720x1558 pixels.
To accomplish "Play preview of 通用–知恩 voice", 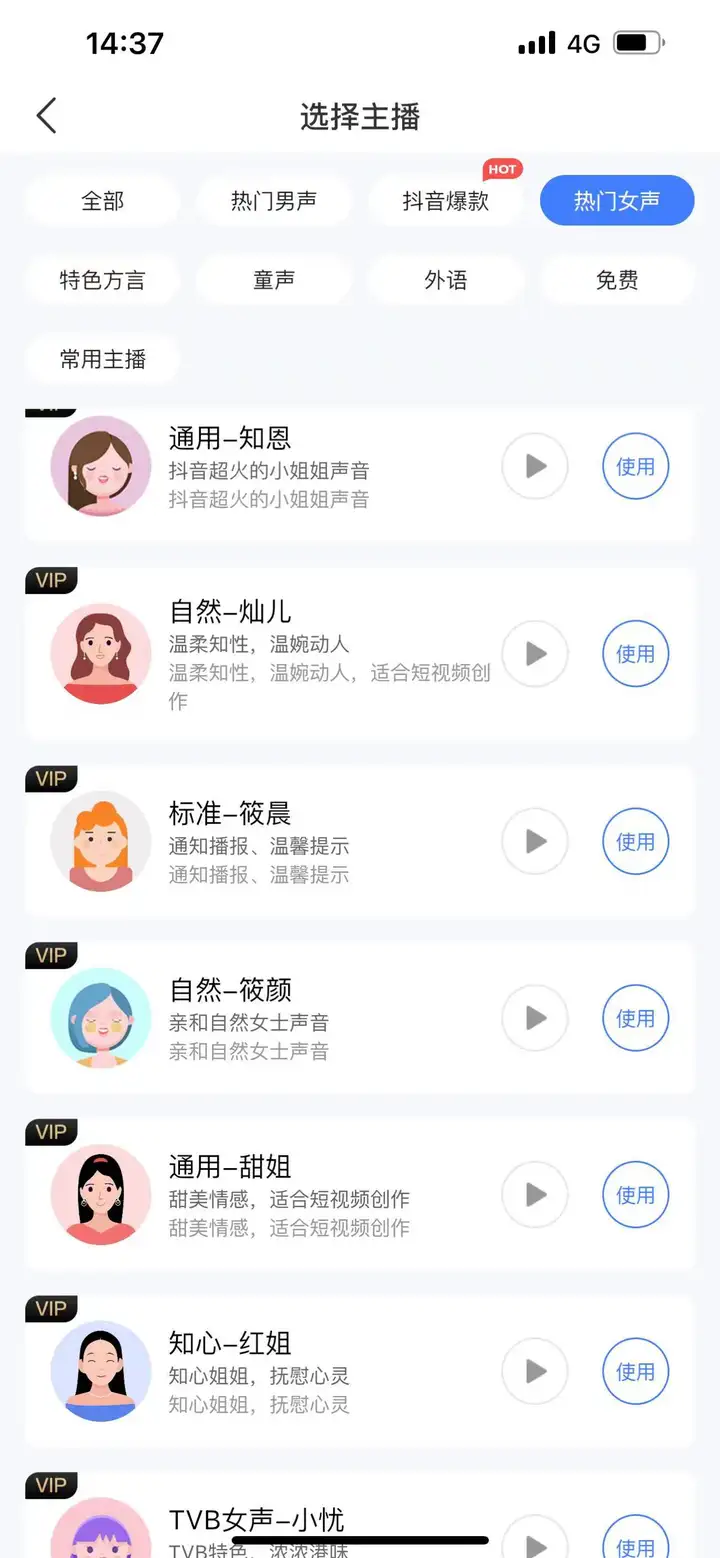I will coord(535,466).
